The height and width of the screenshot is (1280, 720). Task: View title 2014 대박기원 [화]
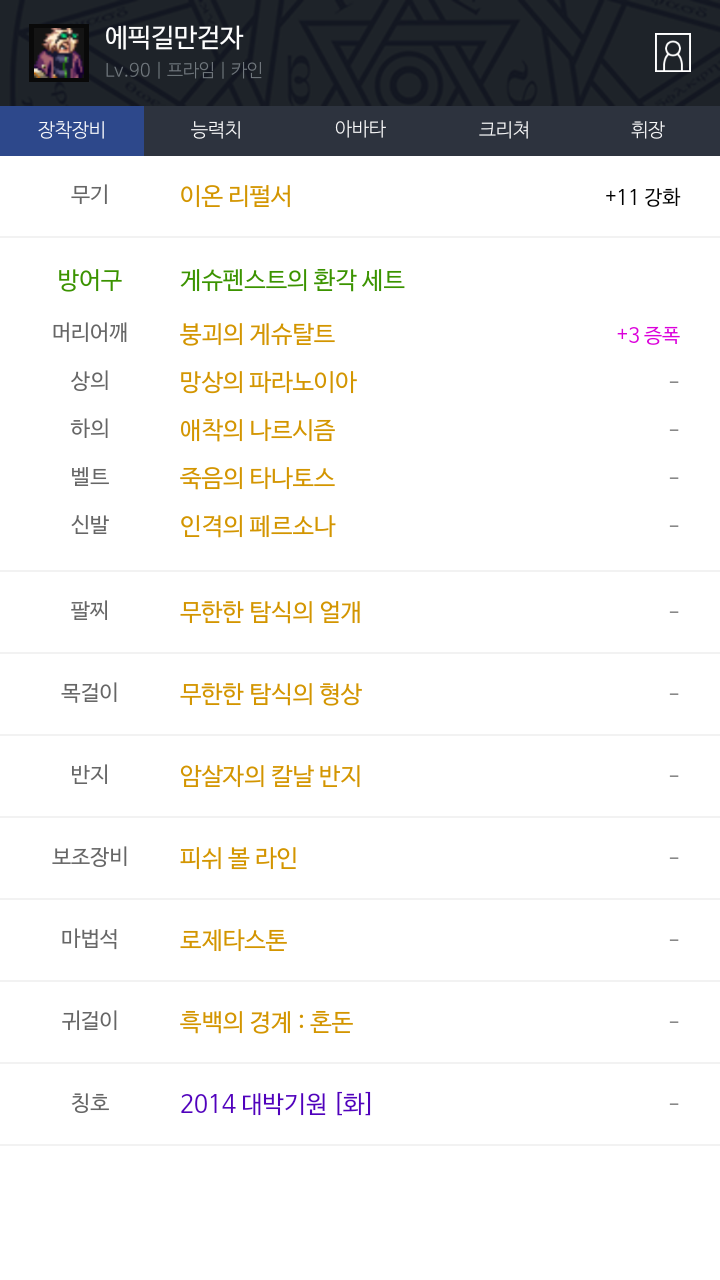276,1104
